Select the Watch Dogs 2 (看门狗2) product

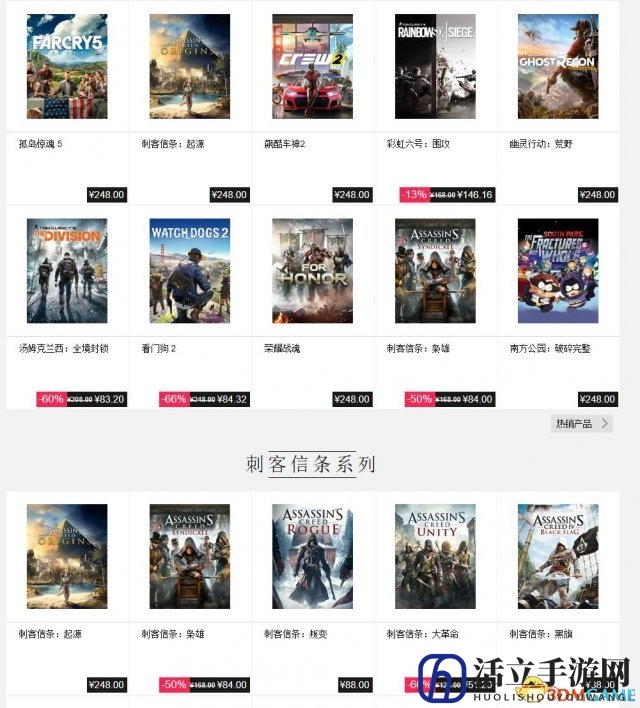(x=190, y=271)
